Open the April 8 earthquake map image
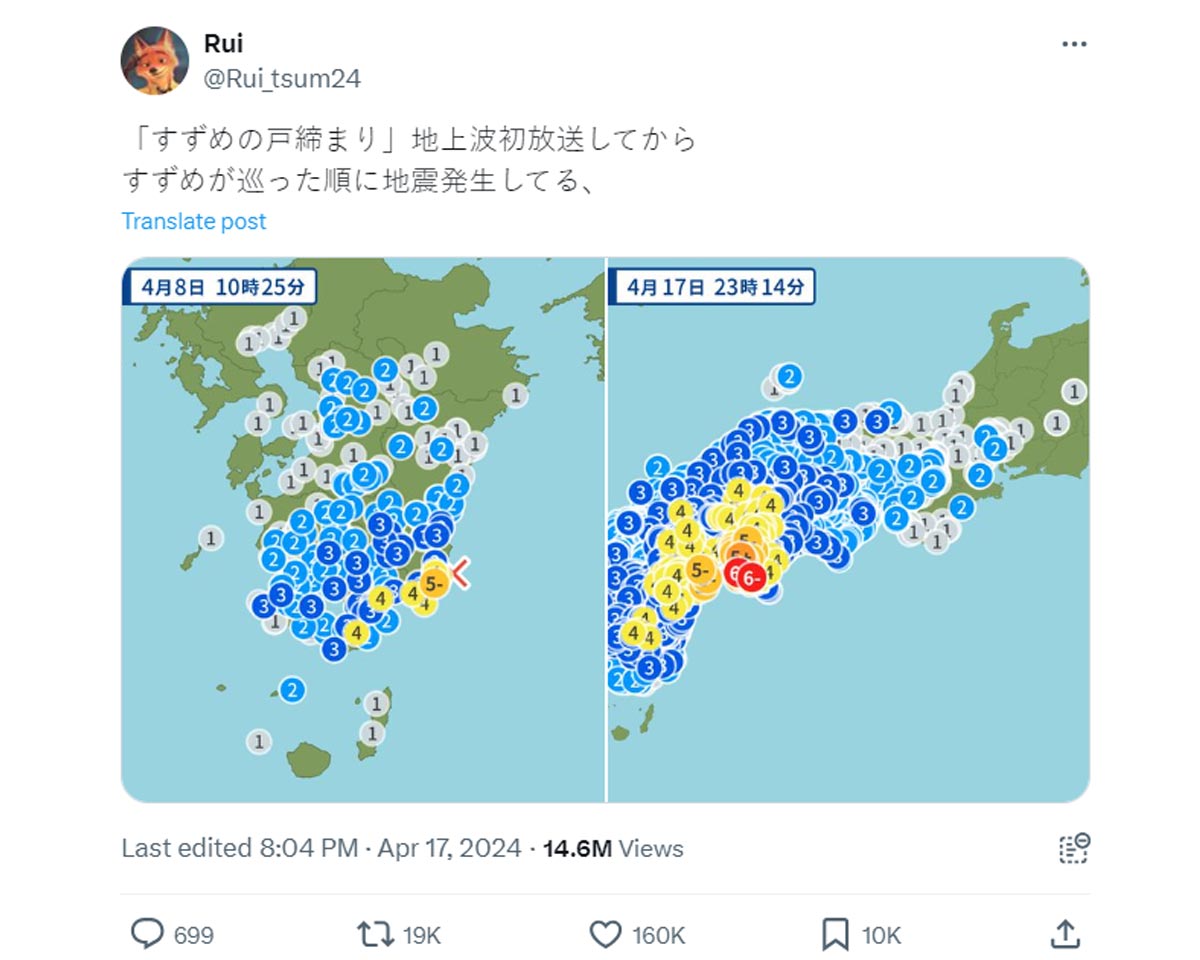 363,530
